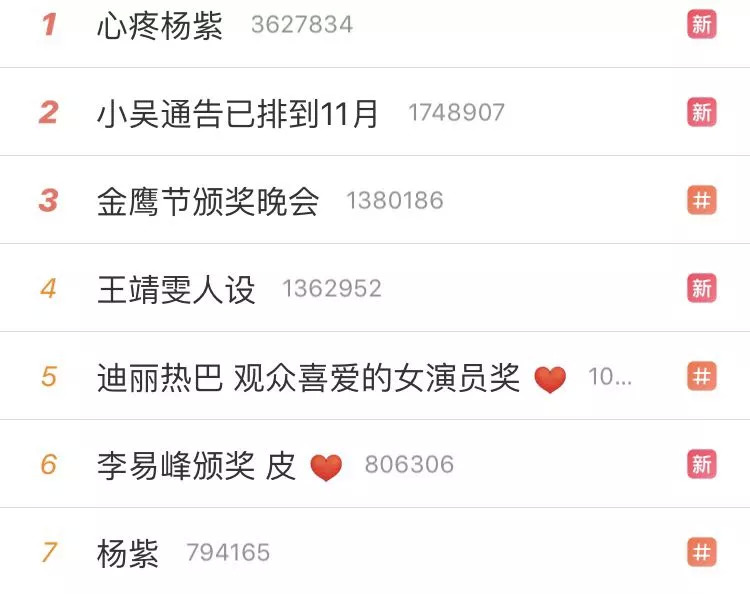Tap the 李易峰颁奖 皮 trending row
Screen dimensions: 750x594
(196, 465)
